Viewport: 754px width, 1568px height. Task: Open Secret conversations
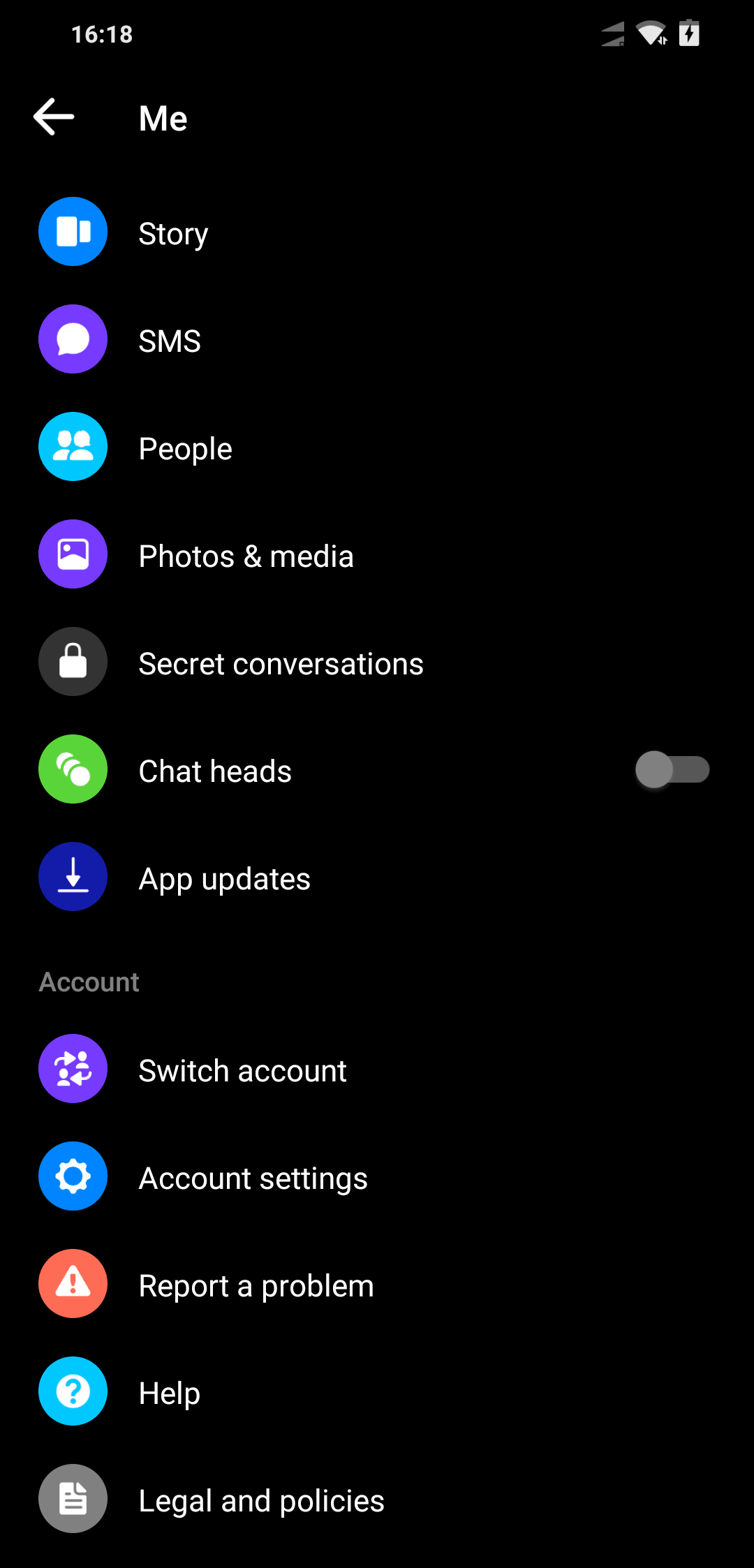coord(377,662)
